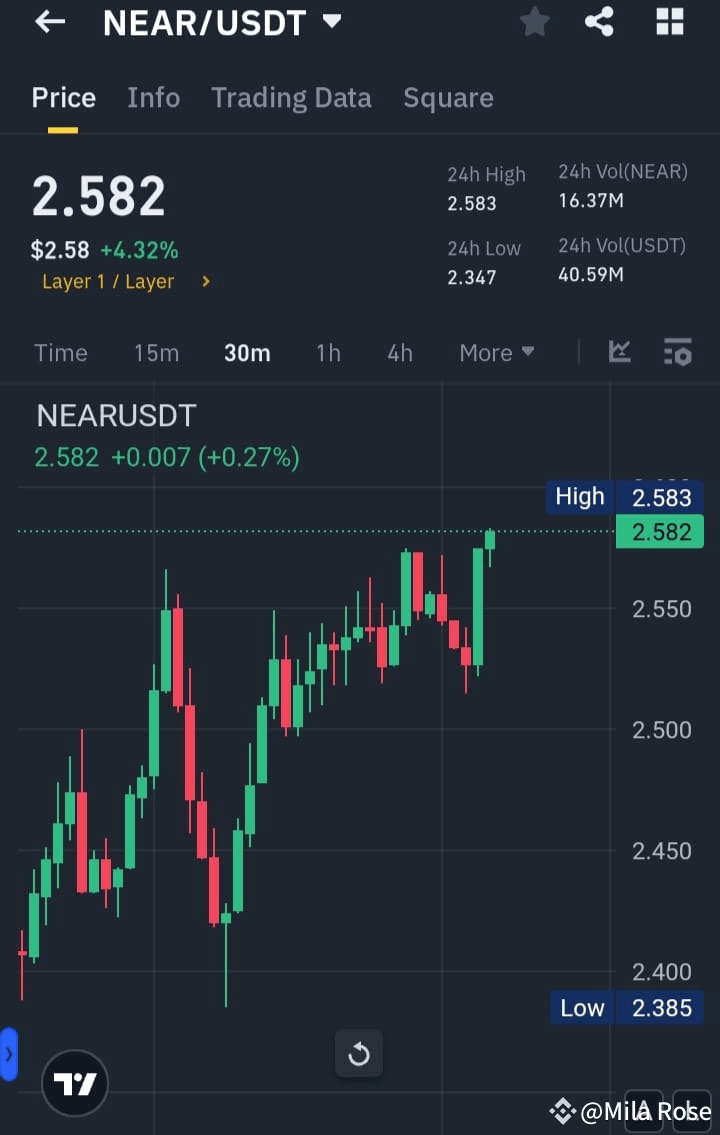Tap the Low 2.385 price marker
The height and width of the screenshot is (1135, 720).
pyautogui.click(x=625, y=1008)
